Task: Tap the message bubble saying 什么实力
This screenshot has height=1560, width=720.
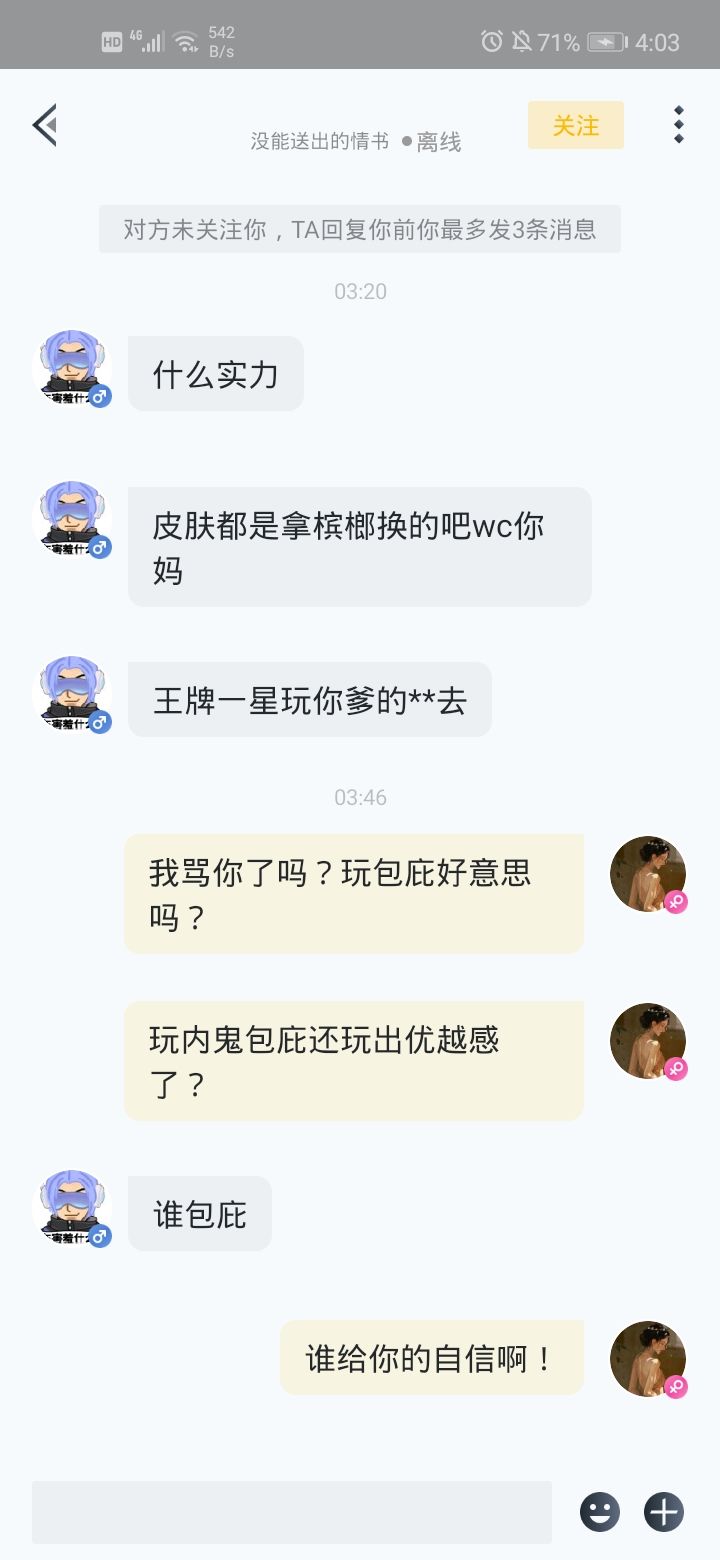Action: [x=215, y=373]
